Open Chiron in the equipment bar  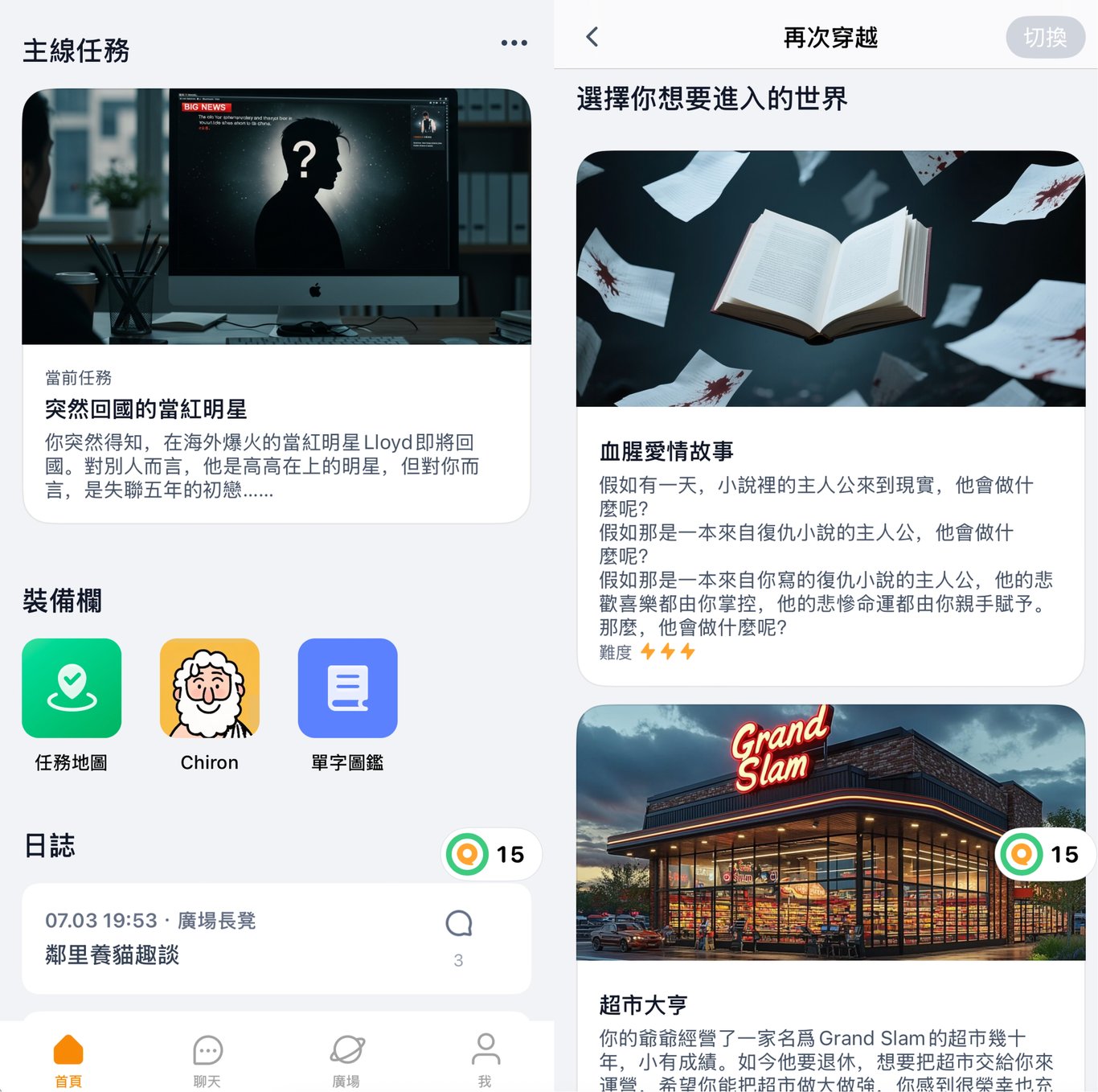click(209, 689)
